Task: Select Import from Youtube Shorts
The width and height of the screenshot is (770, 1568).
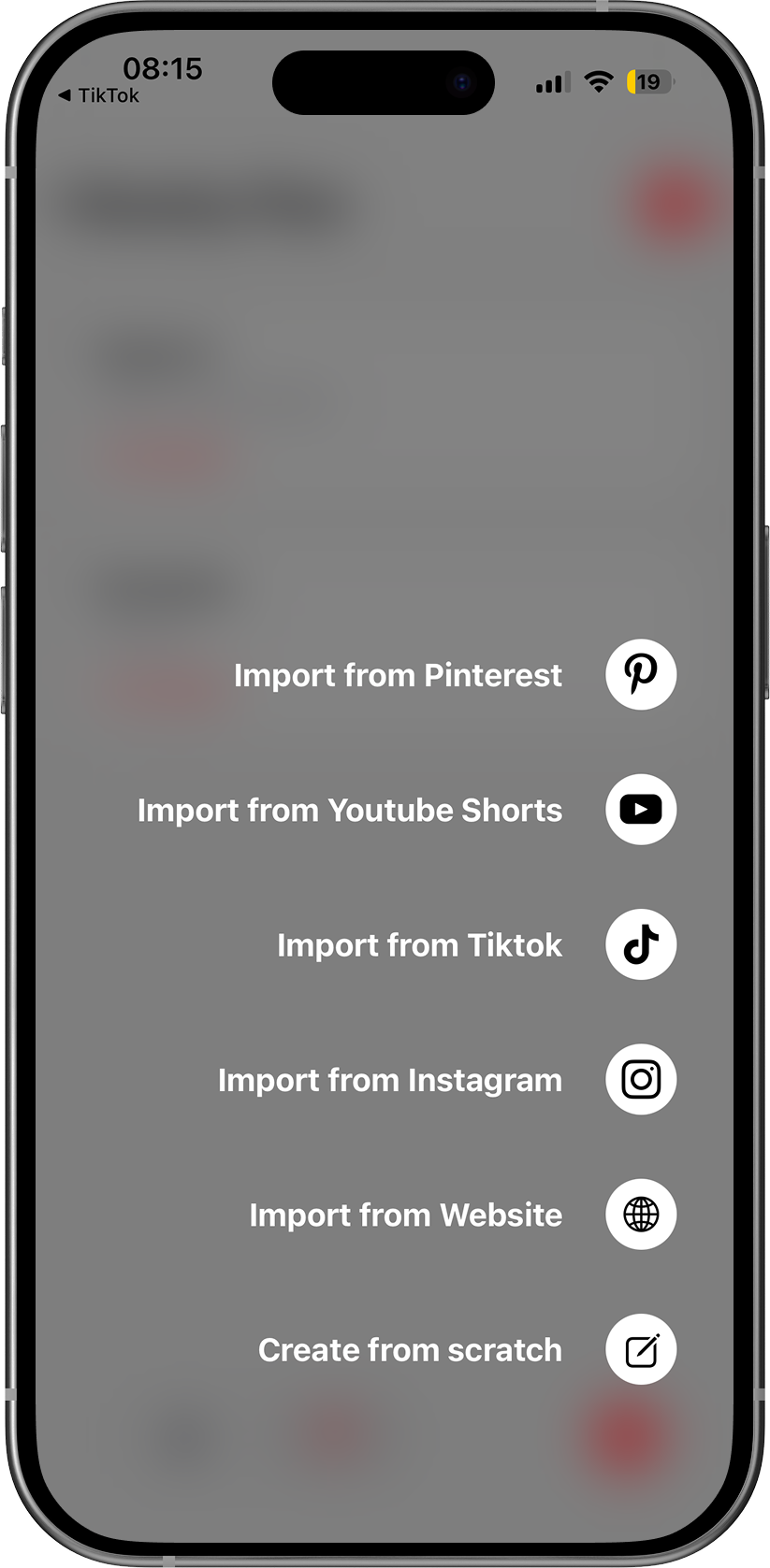Action: [x=640, y=810]
